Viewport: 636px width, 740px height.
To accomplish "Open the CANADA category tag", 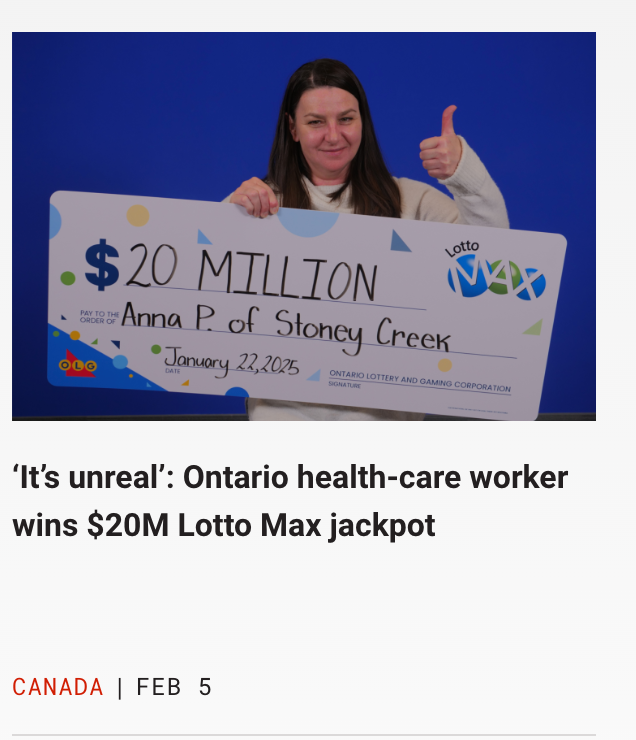I will click(x=58, y=687).
